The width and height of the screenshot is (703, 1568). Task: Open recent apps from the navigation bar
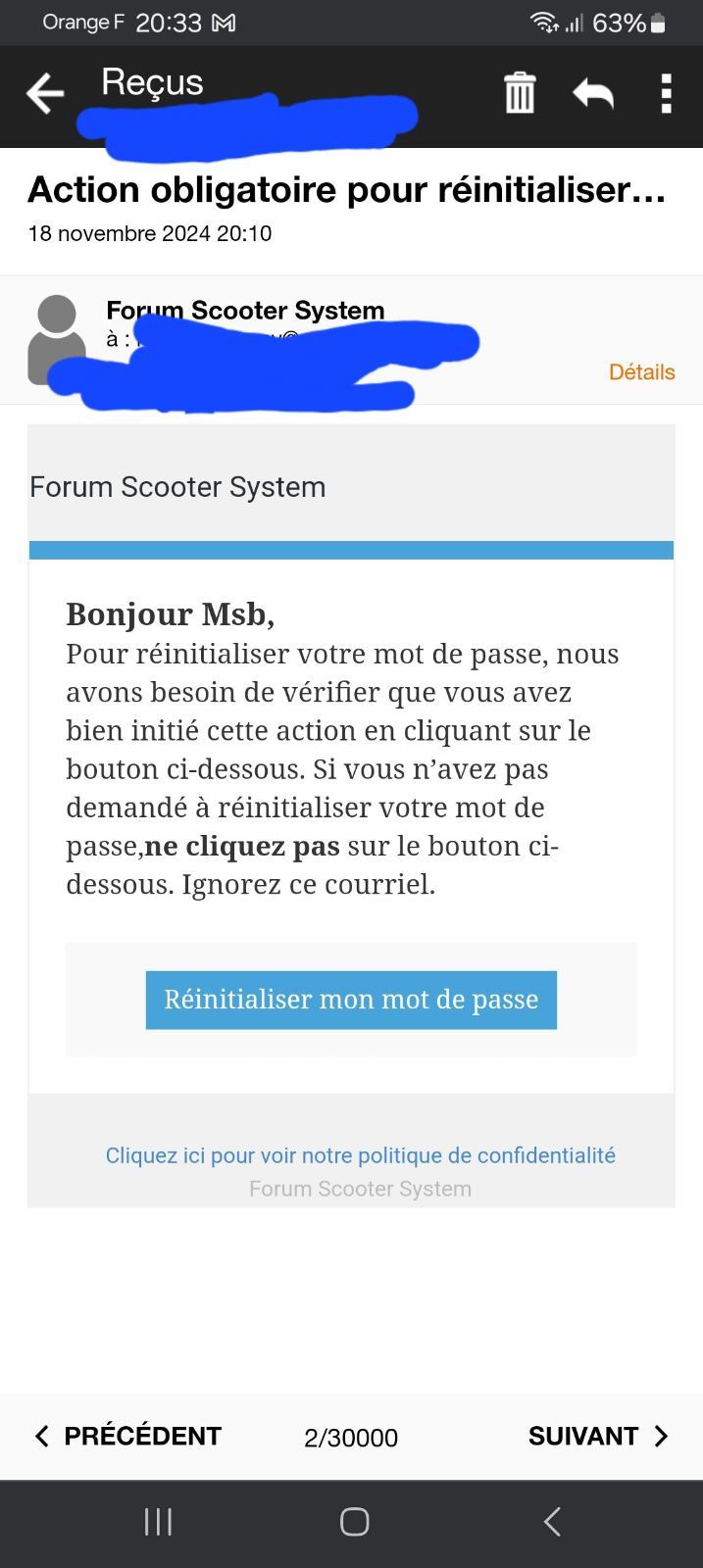tap(158, 1521)
